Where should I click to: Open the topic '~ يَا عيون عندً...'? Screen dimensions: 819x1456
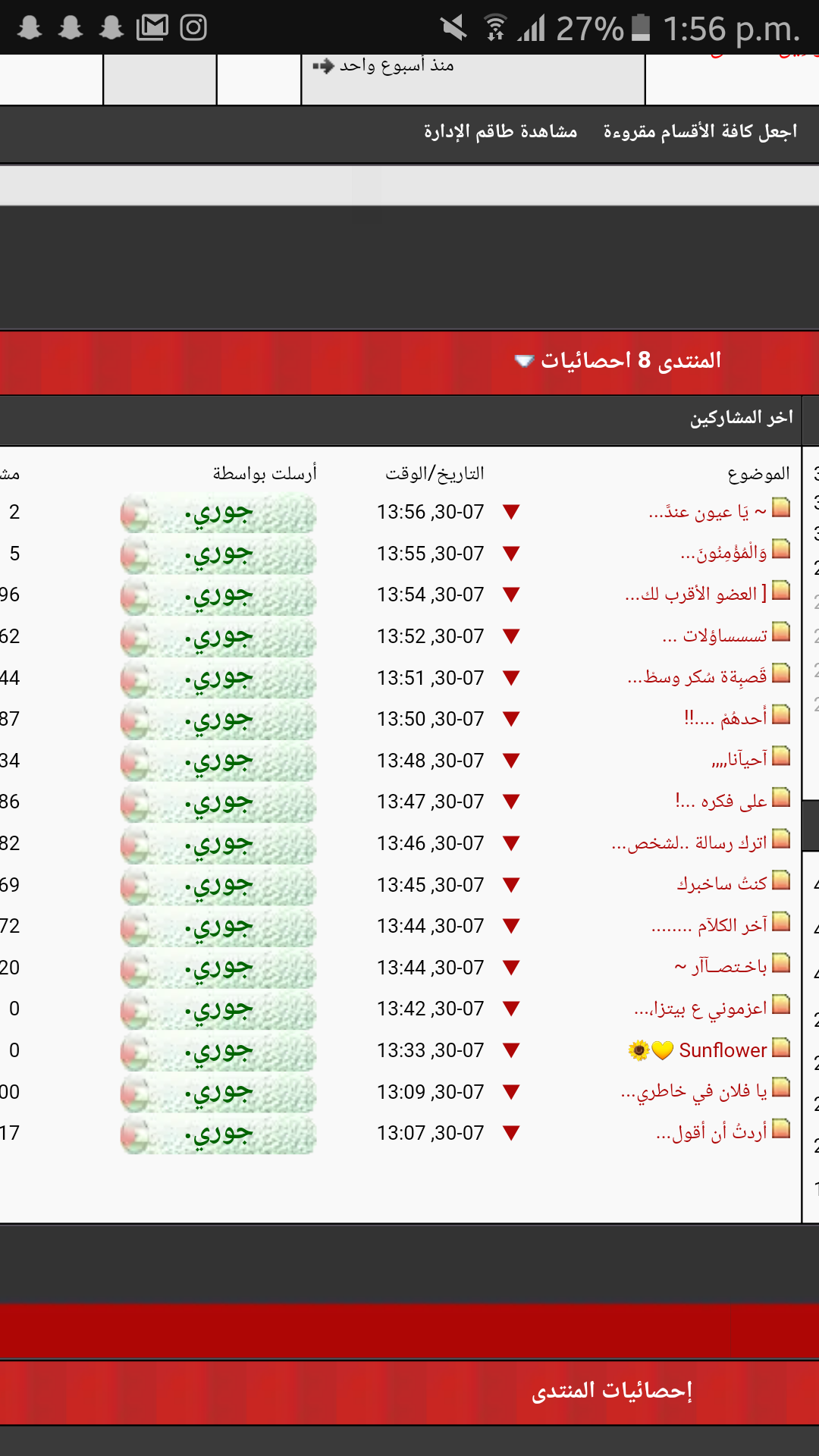pyautogui.click(x=708, y=513)
